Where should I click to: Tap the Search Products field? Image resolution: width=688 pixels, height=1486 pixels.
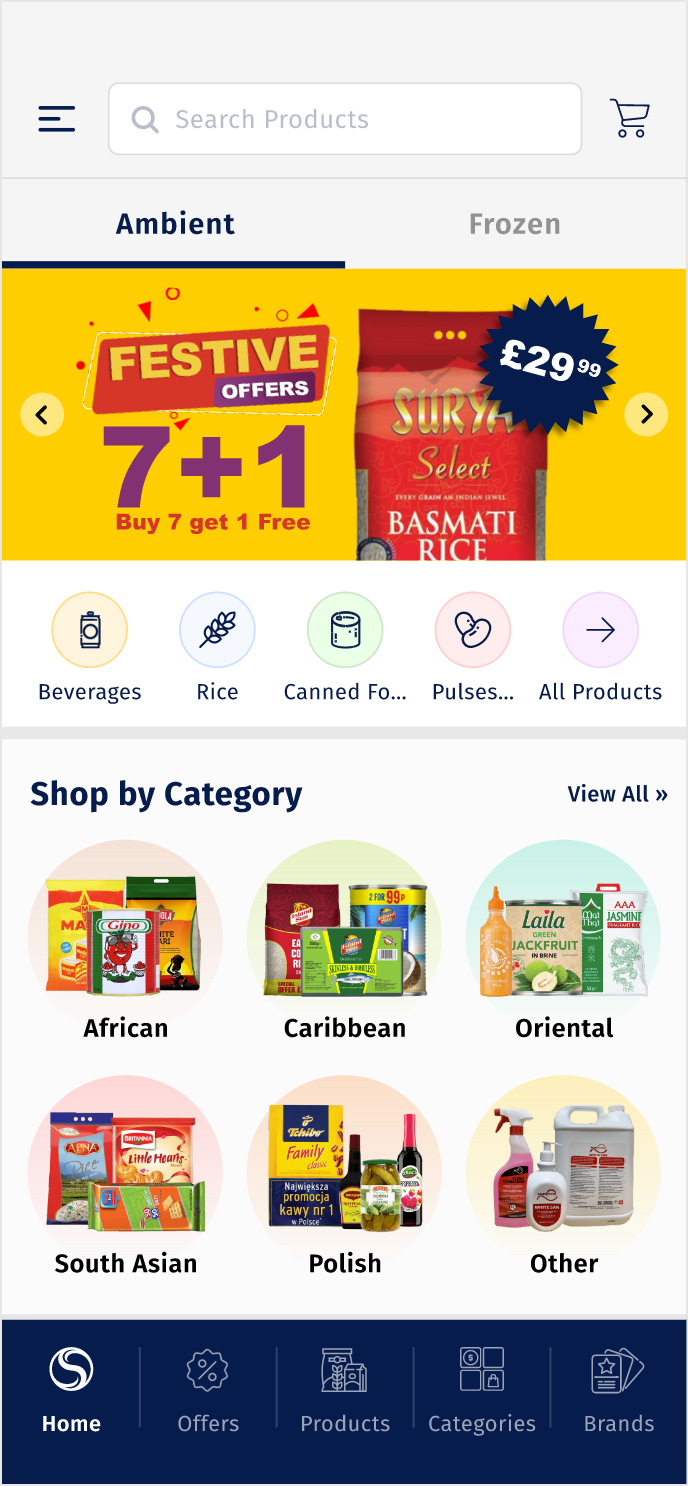click(345, 119)
